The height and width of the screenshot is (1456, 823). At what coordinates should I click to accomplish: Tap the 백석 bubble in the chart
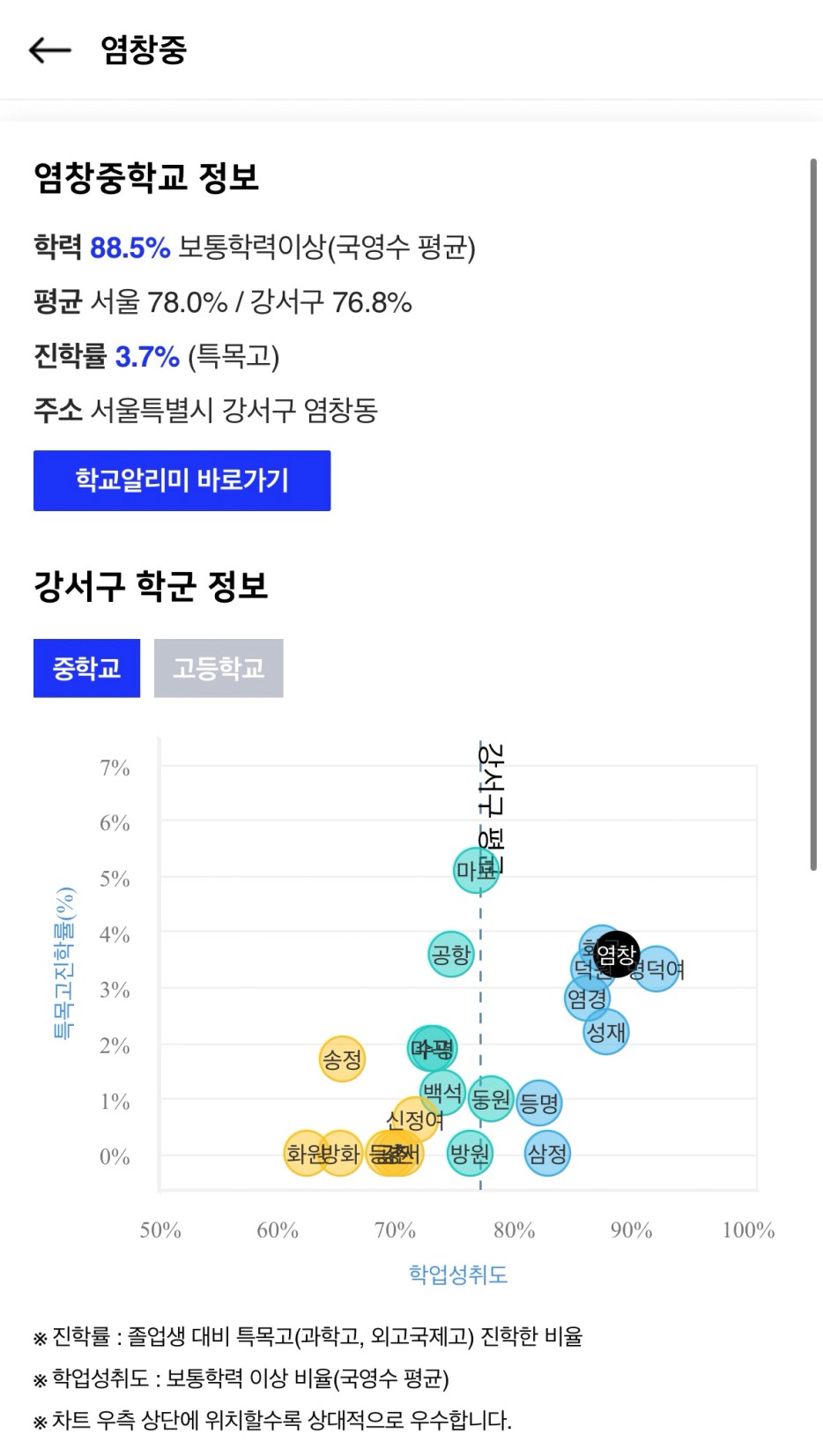(442, 1092)
